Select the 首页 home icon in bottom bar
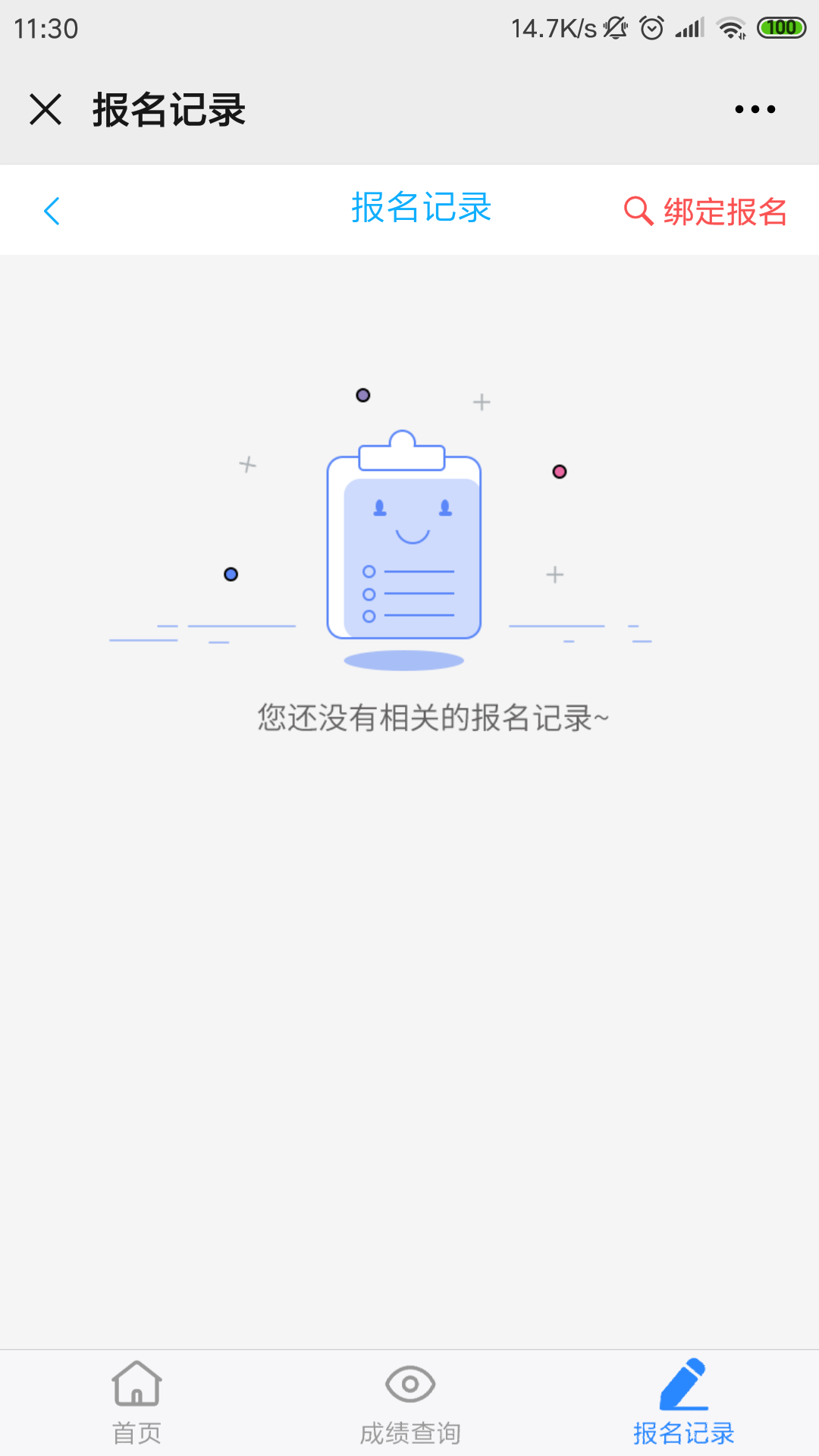The width and height of the screenshot is (819, 1456). [136, 1384]
